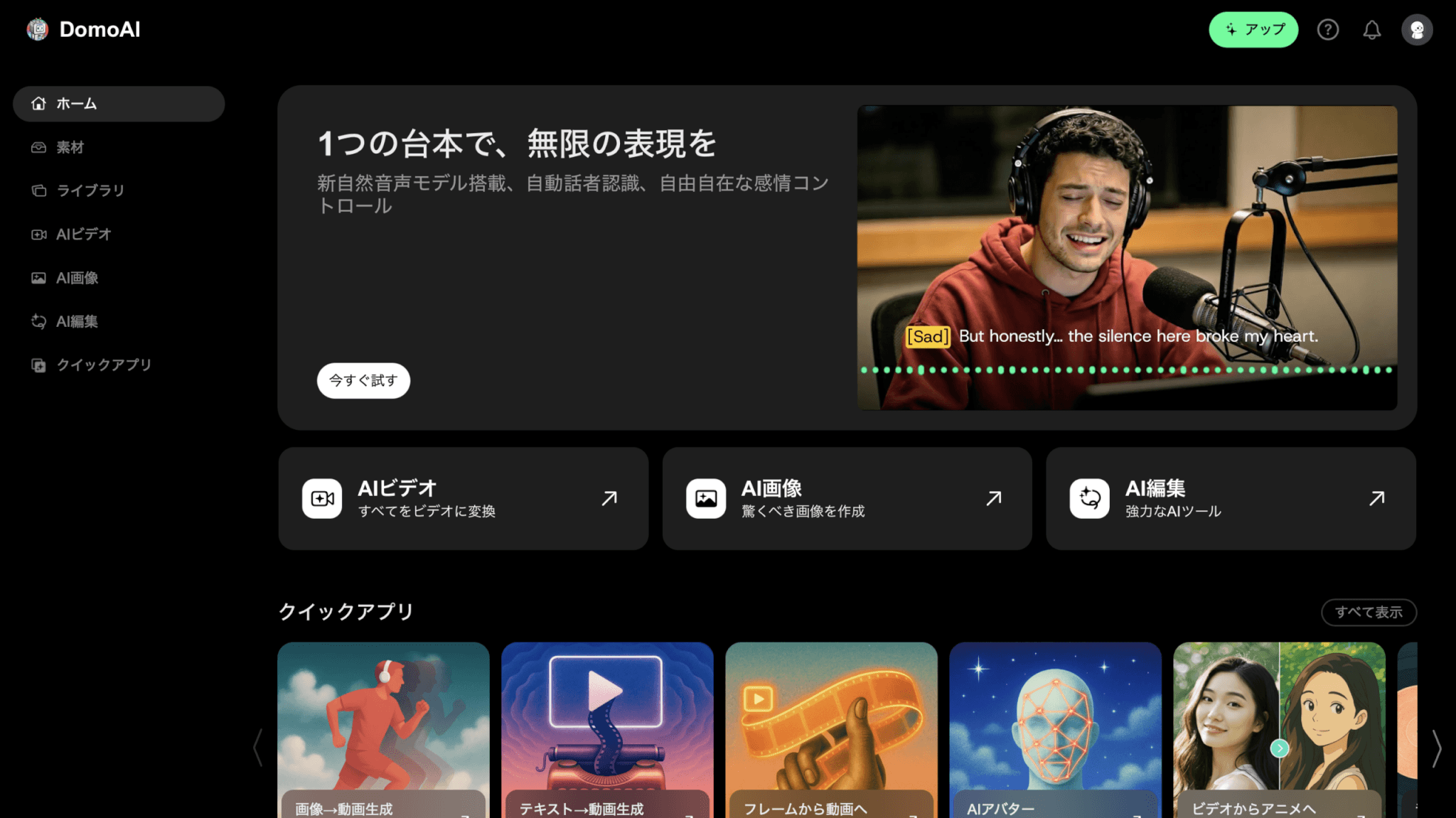Tap すべて表示 for quick apps

[1368, 612]
